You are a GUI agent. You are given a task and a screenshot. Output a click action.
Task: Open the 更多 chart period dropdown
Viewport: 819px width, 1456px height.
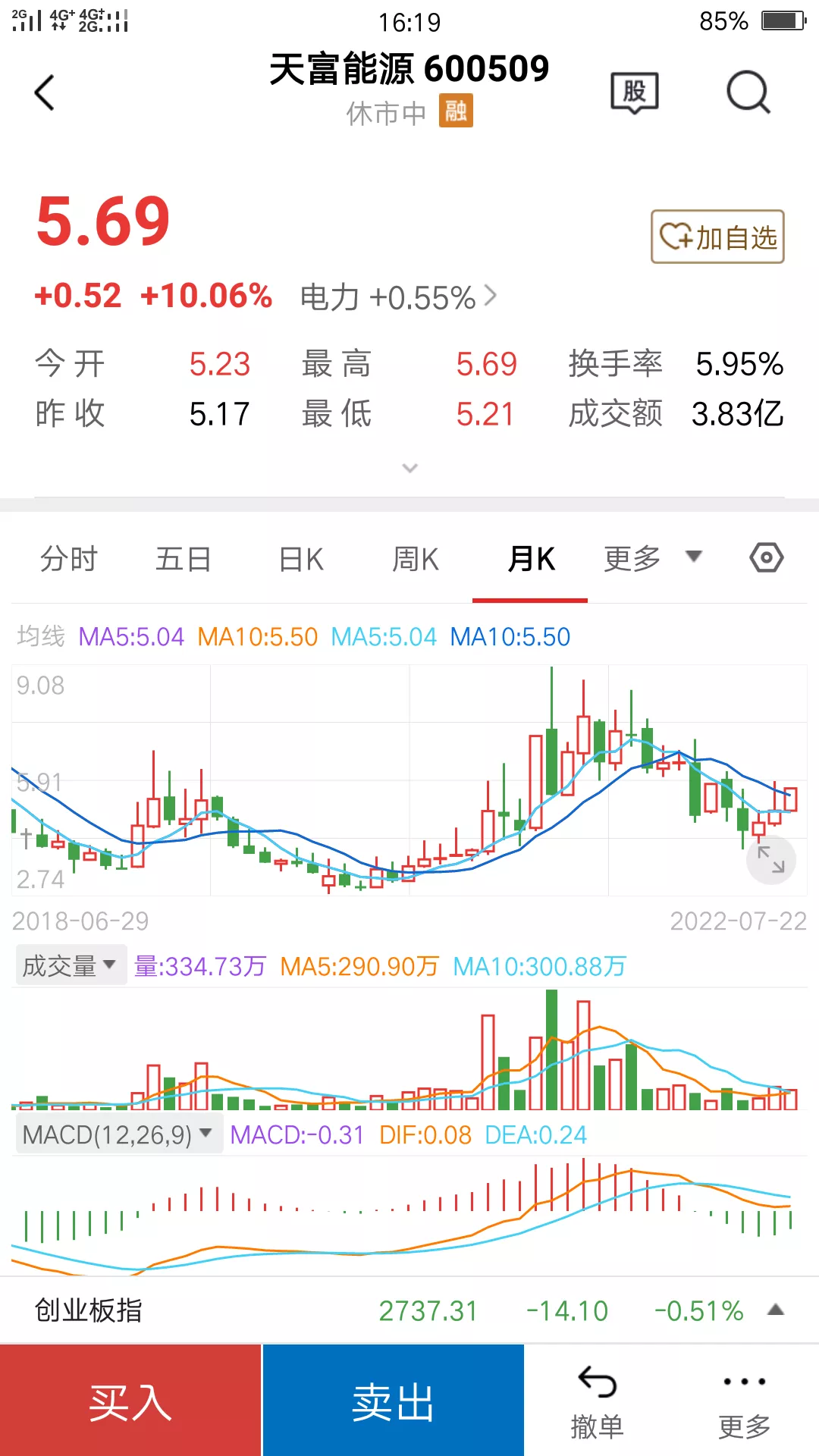coord(652,559)
